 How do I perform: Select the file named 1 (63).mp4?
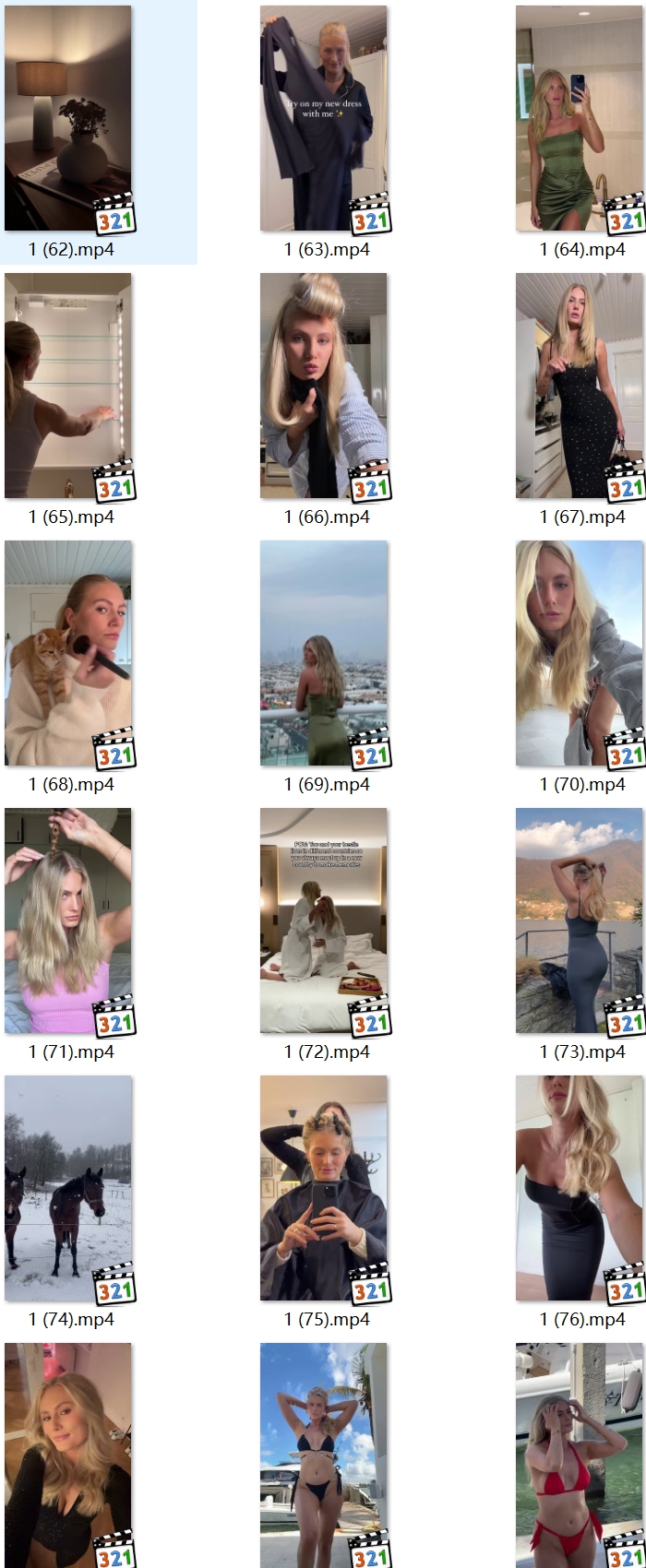pyautogui.click(x=324, y=118)
